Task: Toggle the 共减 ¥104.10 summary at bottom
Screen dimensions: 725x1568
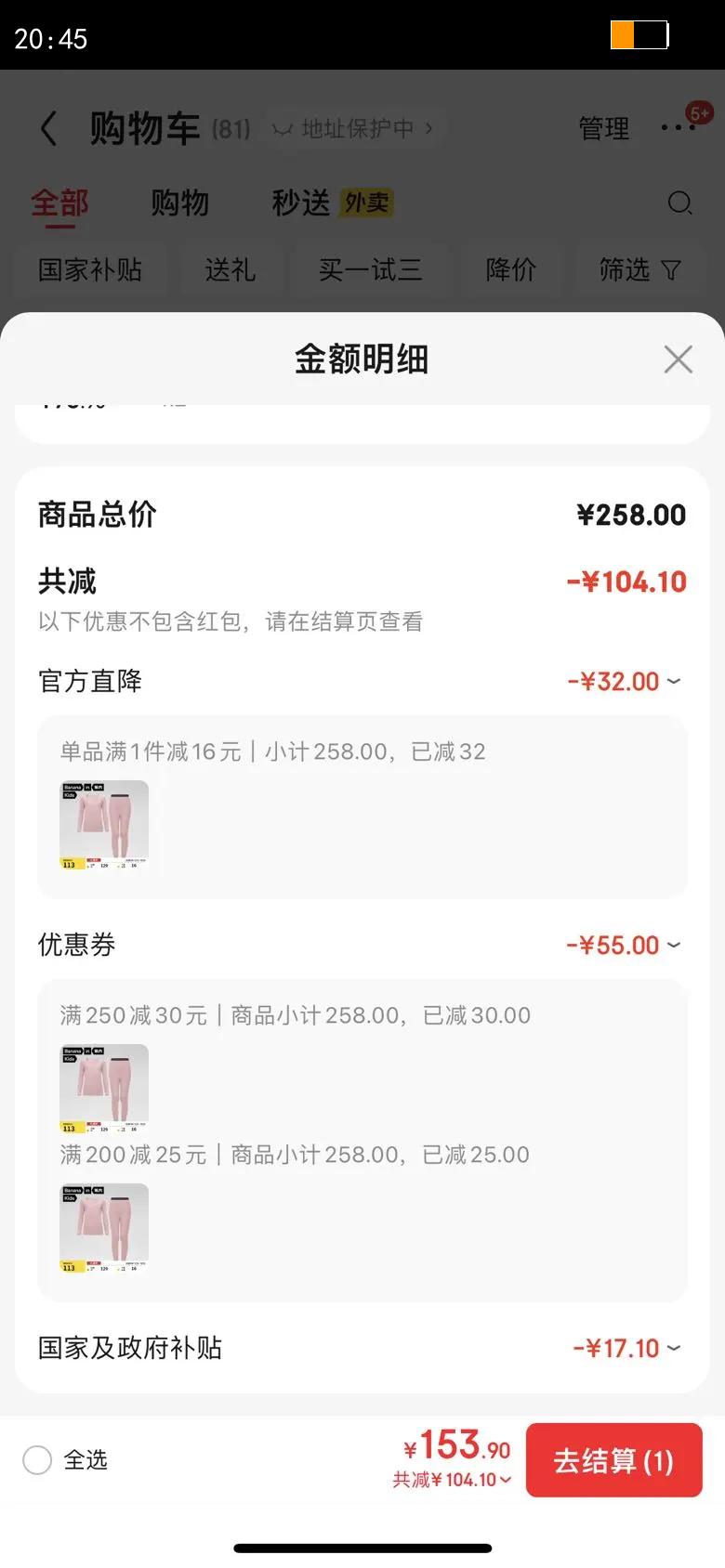Action: pos(453,1480)
